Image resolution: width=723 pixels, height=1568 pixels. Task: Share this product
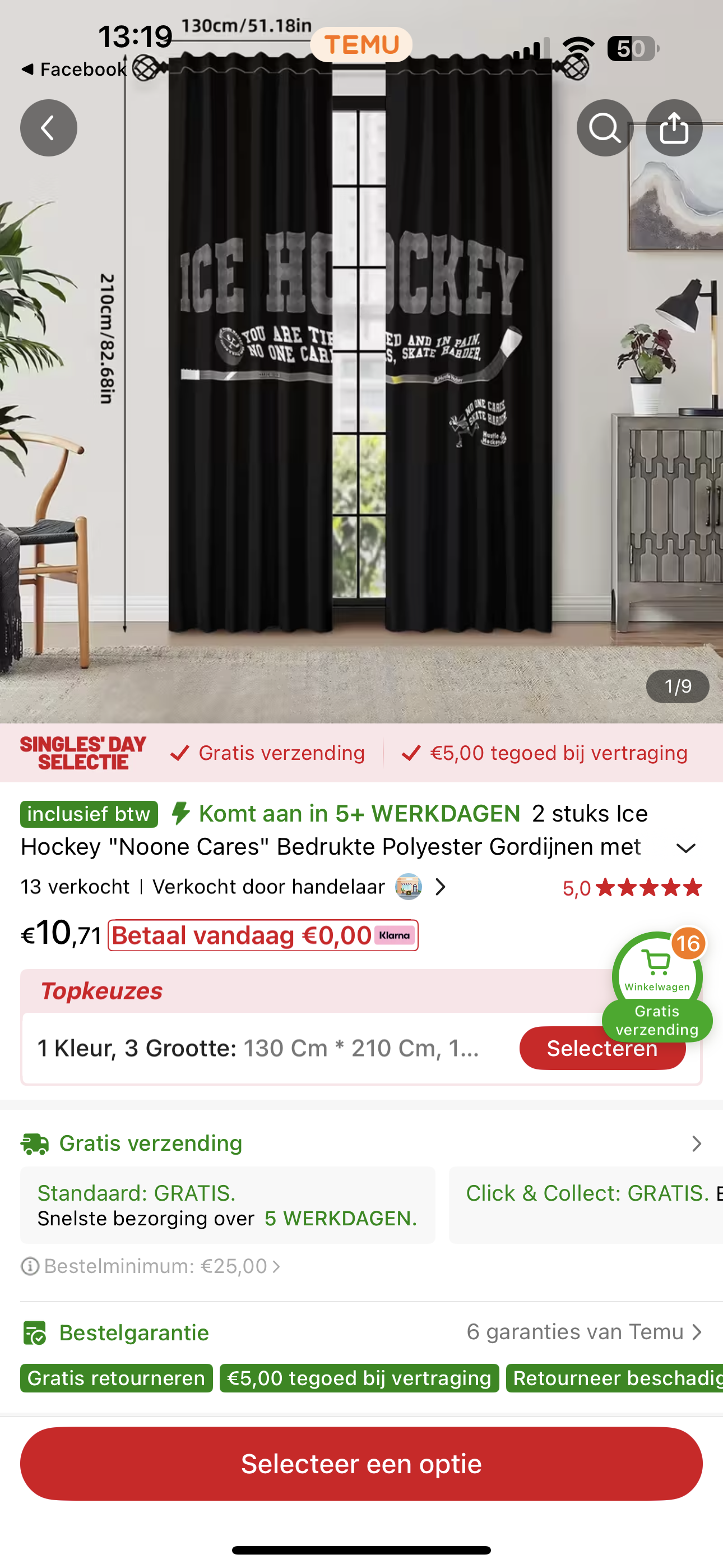674,128
